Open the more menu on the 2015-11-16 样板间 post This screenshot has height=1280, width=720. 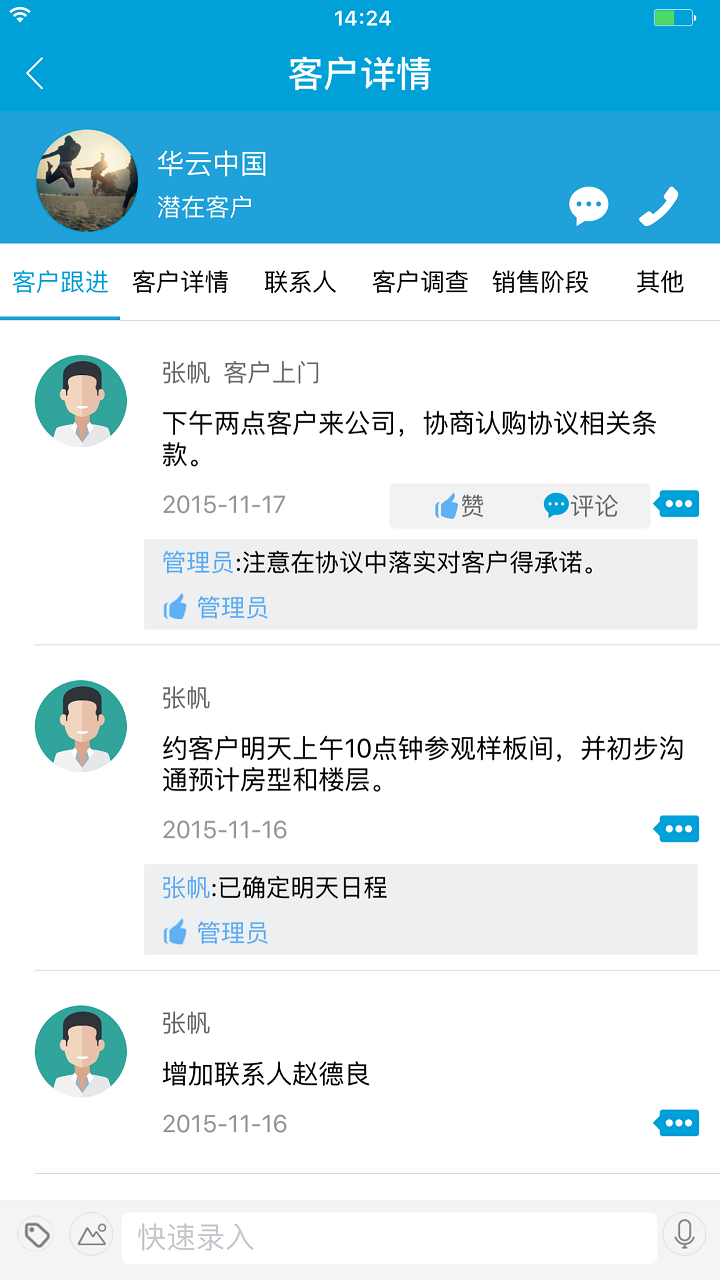point(676,828)
